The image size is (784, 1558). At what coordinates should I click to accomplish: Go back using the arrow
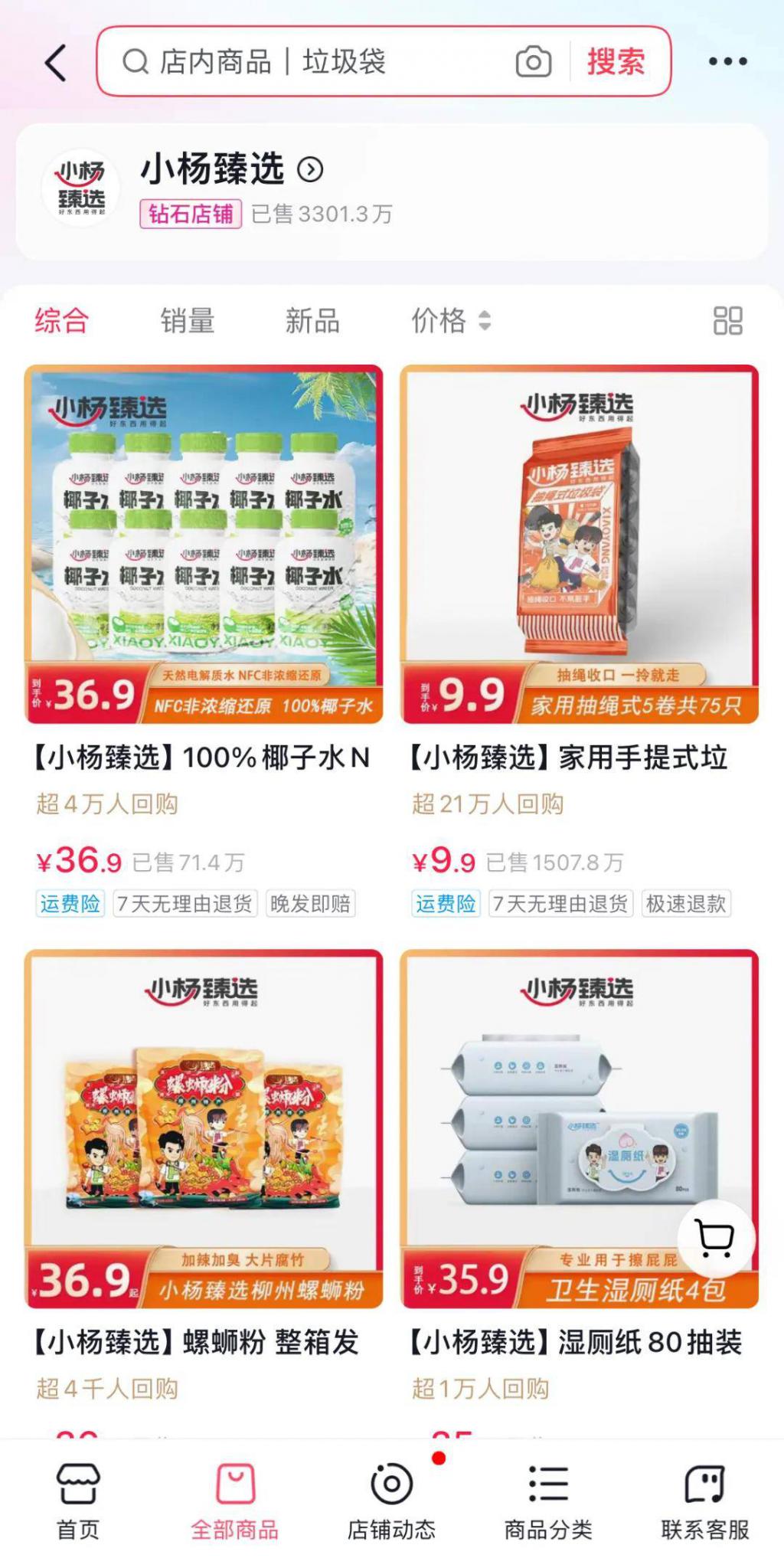[56, 63]
